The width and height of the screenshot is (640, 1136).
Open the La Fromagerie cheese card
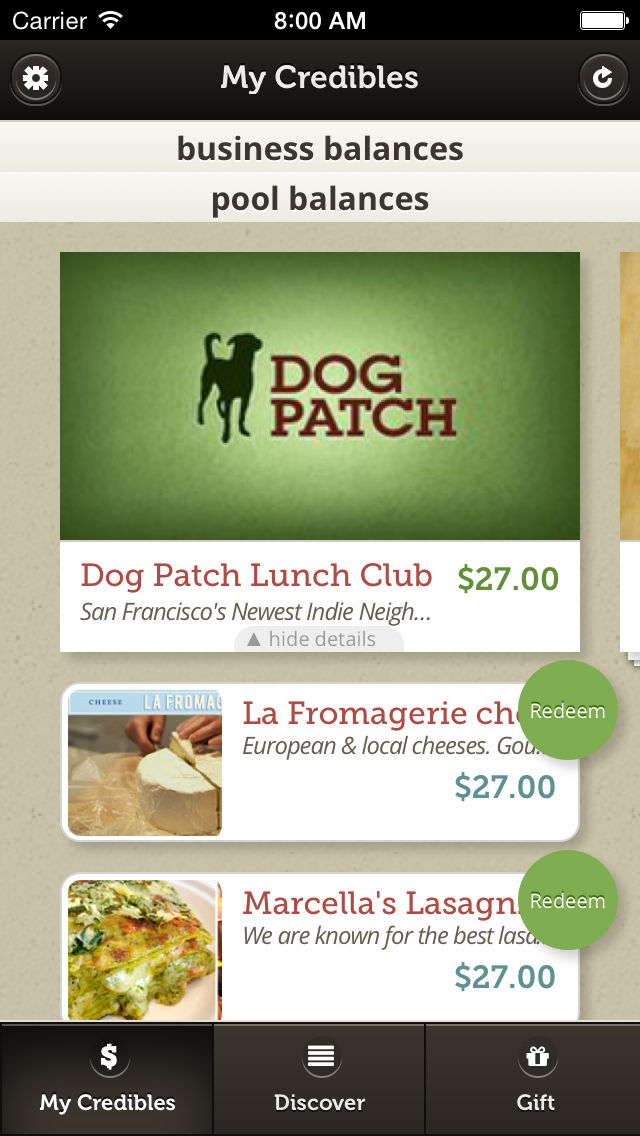pyautogui.click(x=320, y=762)
